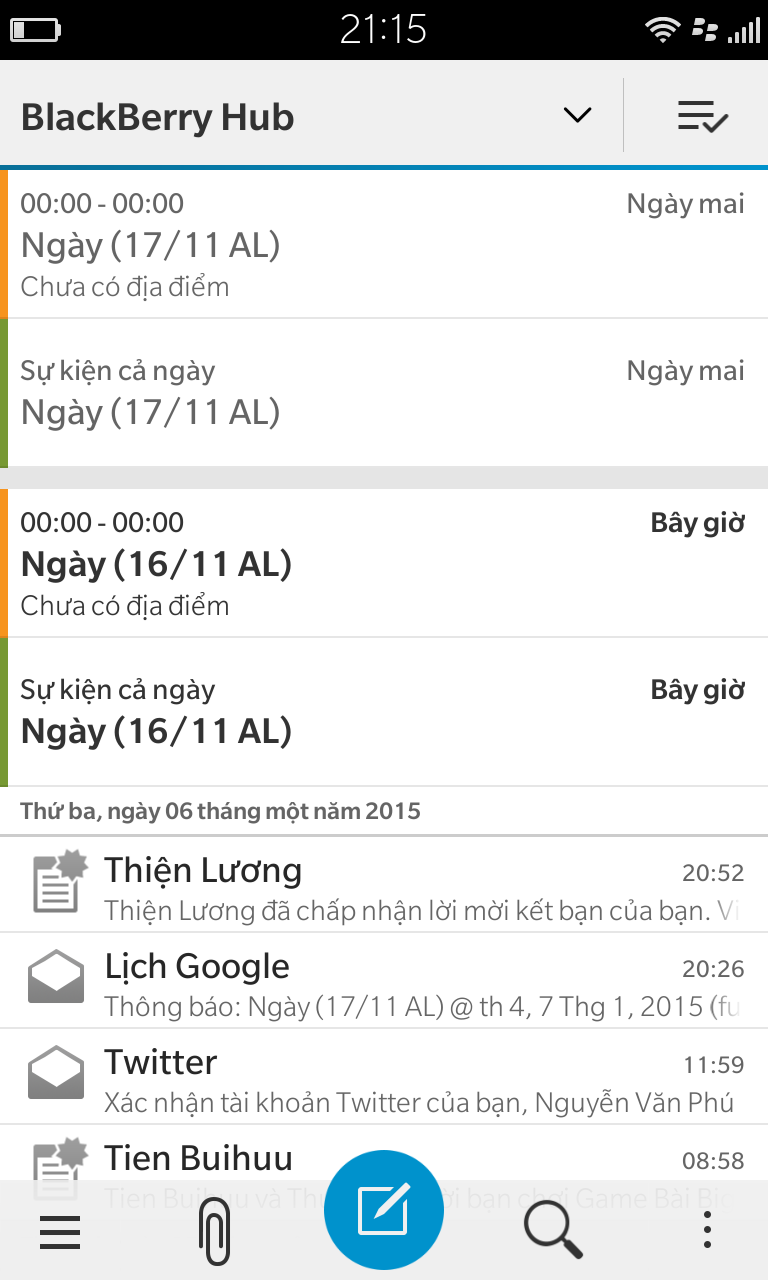
Task: Open the Tien Buihuu notification
Action: click(384, 1153)
